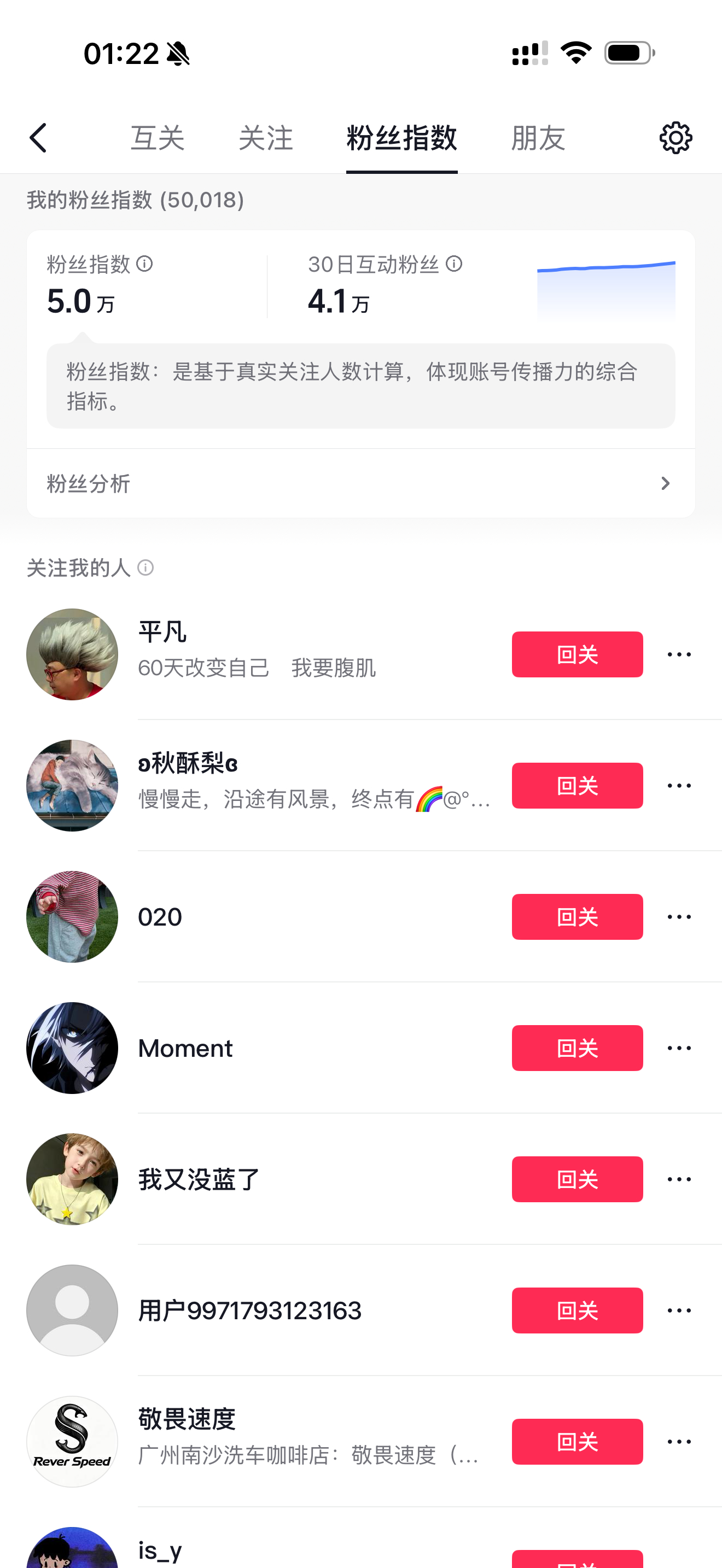Follow back ʚ秋酥梨ɞ
The width and height of the screenshot is (722, 1568).
tap(577, 786)
